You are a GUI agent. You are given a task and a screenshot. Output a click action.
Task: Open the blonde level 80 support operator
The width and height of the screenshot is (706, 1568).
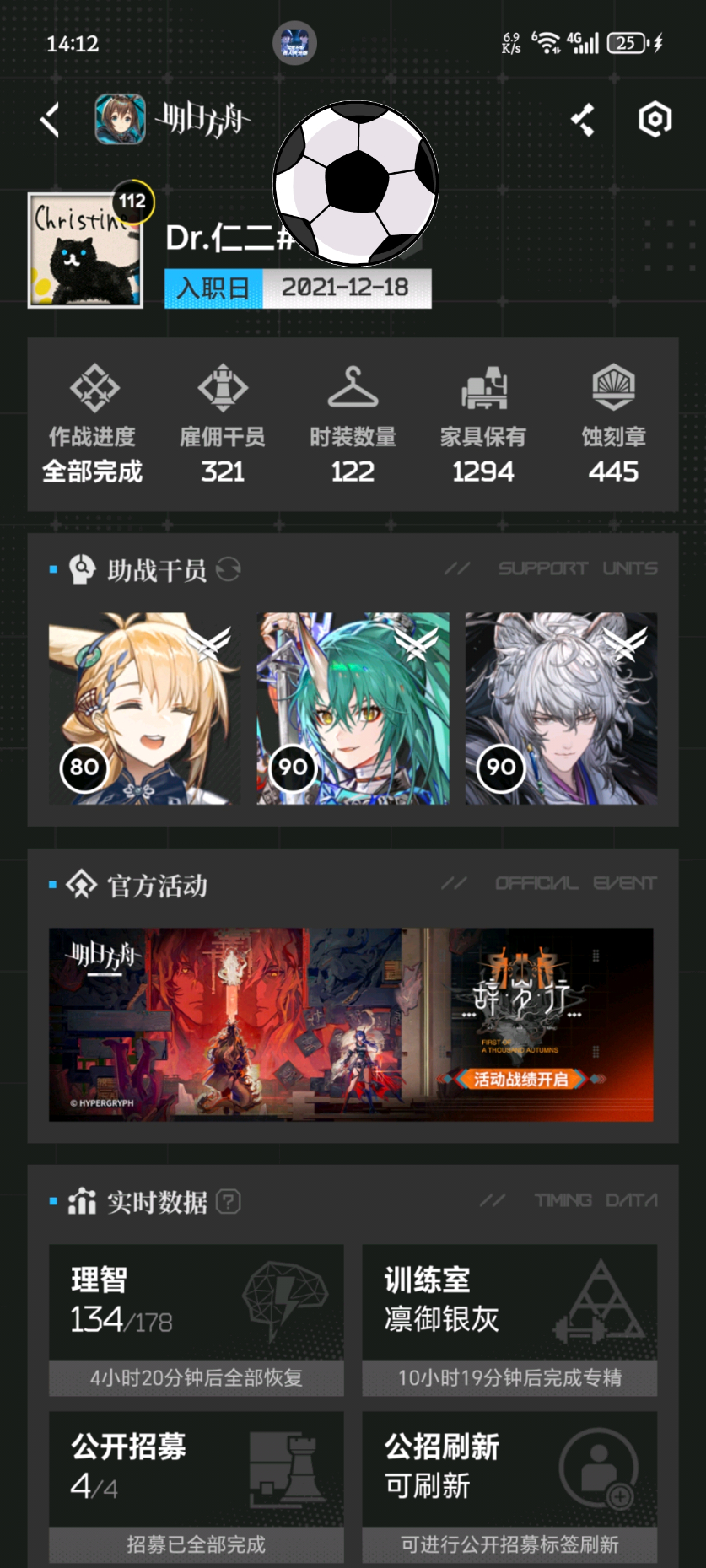click(x=145, y=709)
